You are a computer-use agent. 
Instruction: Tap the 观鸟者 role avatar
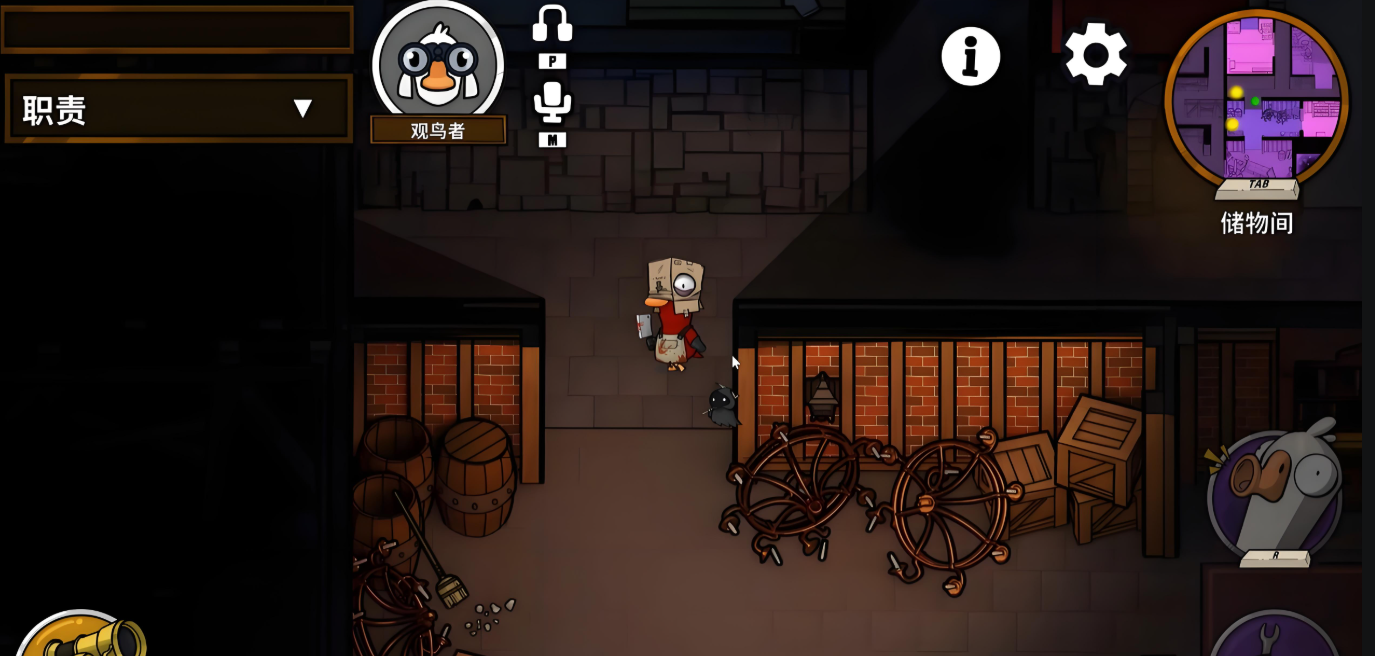coord(437,63)
